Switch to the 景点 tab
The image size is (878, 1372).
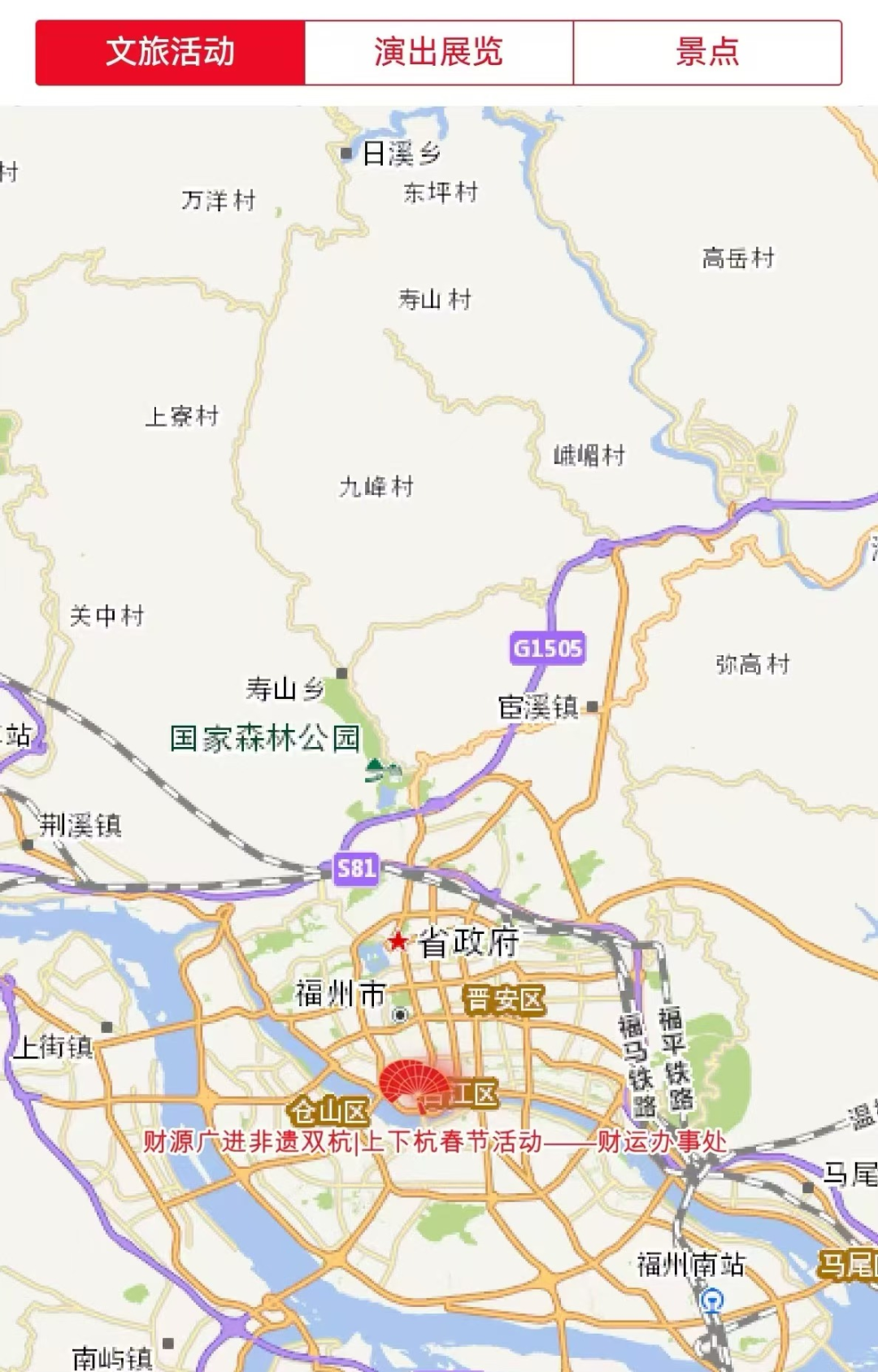pos(707,53)
